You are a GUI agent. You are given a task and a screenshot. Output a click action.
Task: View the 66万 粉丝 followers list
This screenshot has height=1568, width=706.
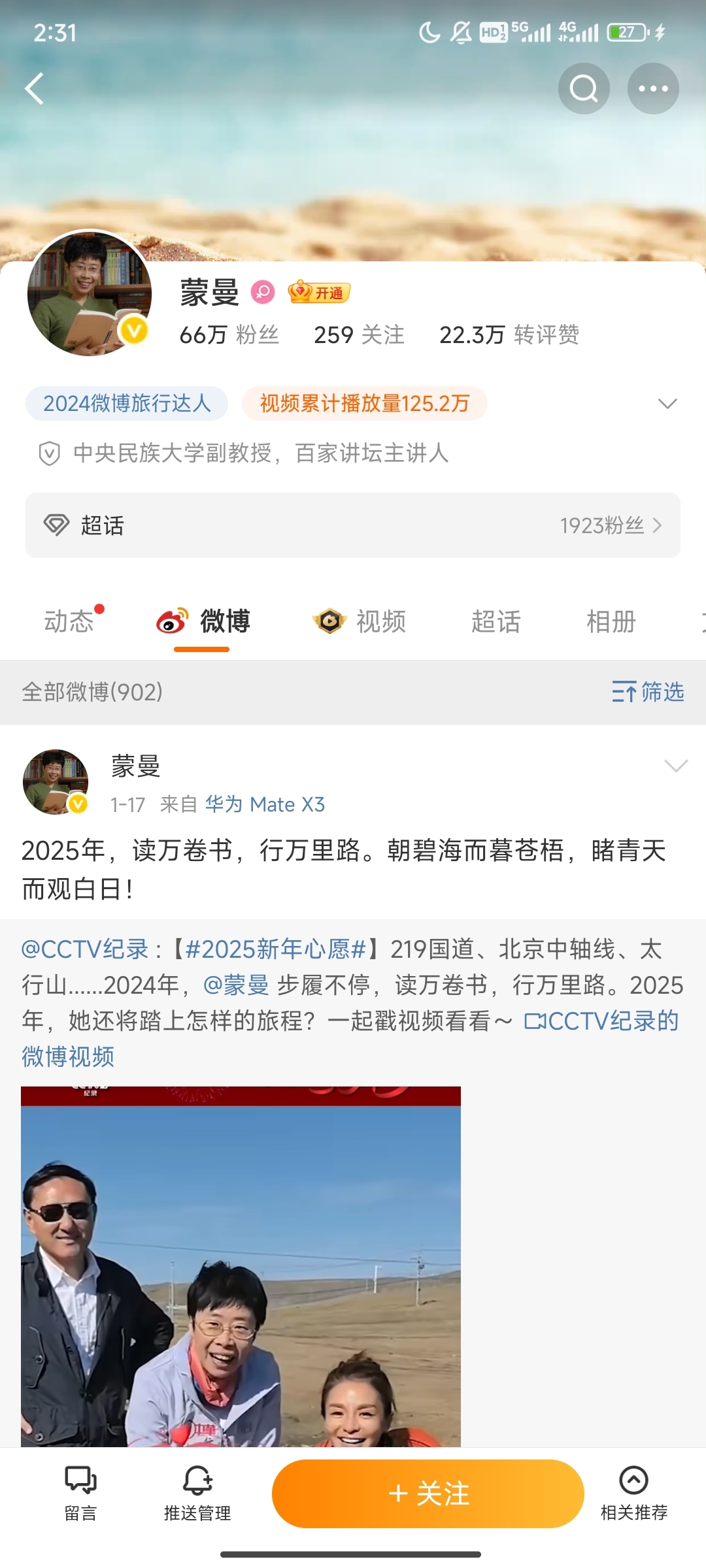(229, 335)
